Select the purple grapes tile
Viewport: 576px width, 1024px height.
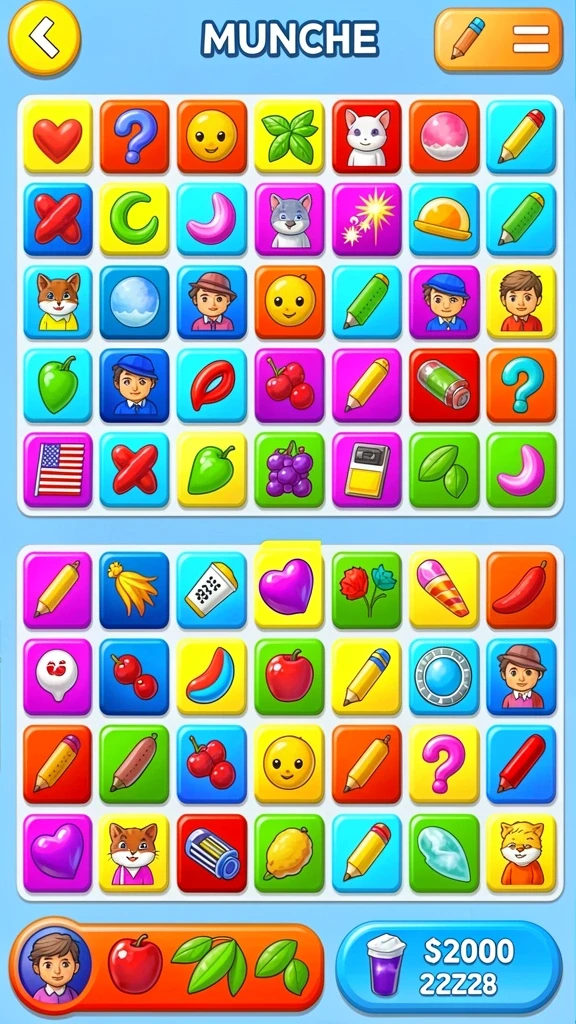coord(289,470)
